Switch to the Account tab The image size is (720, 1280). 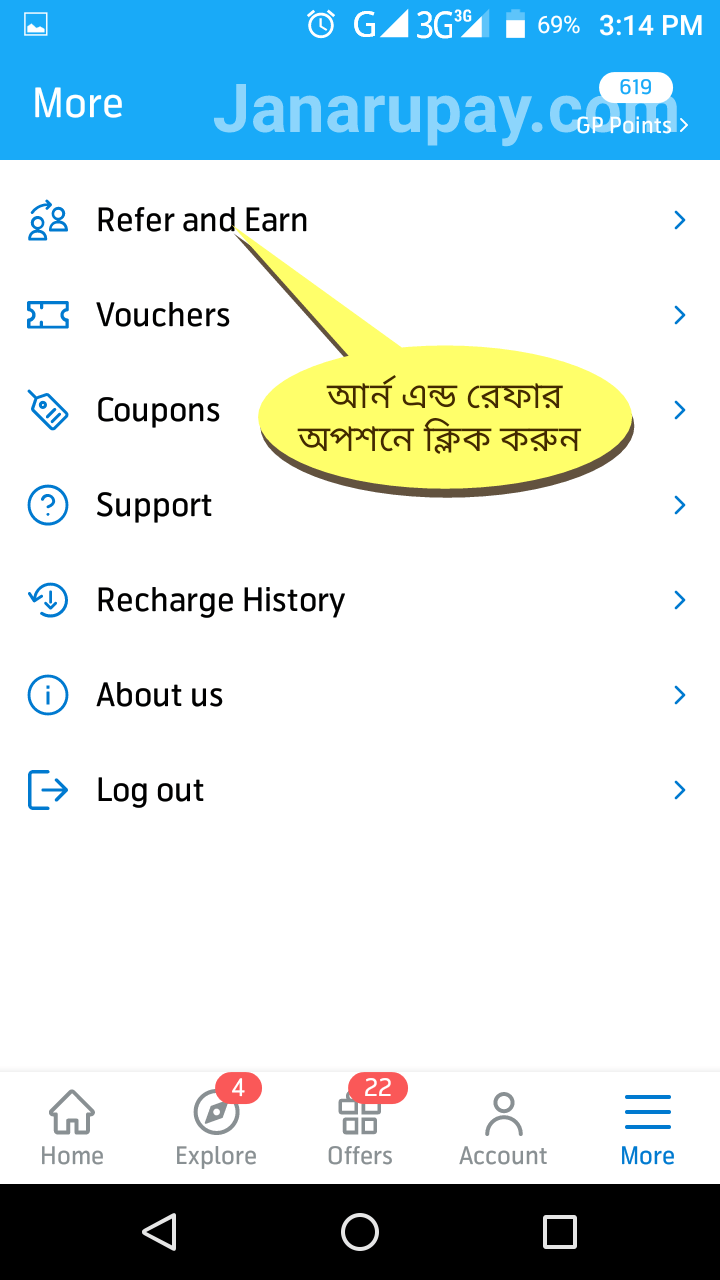click(504, 1128)
